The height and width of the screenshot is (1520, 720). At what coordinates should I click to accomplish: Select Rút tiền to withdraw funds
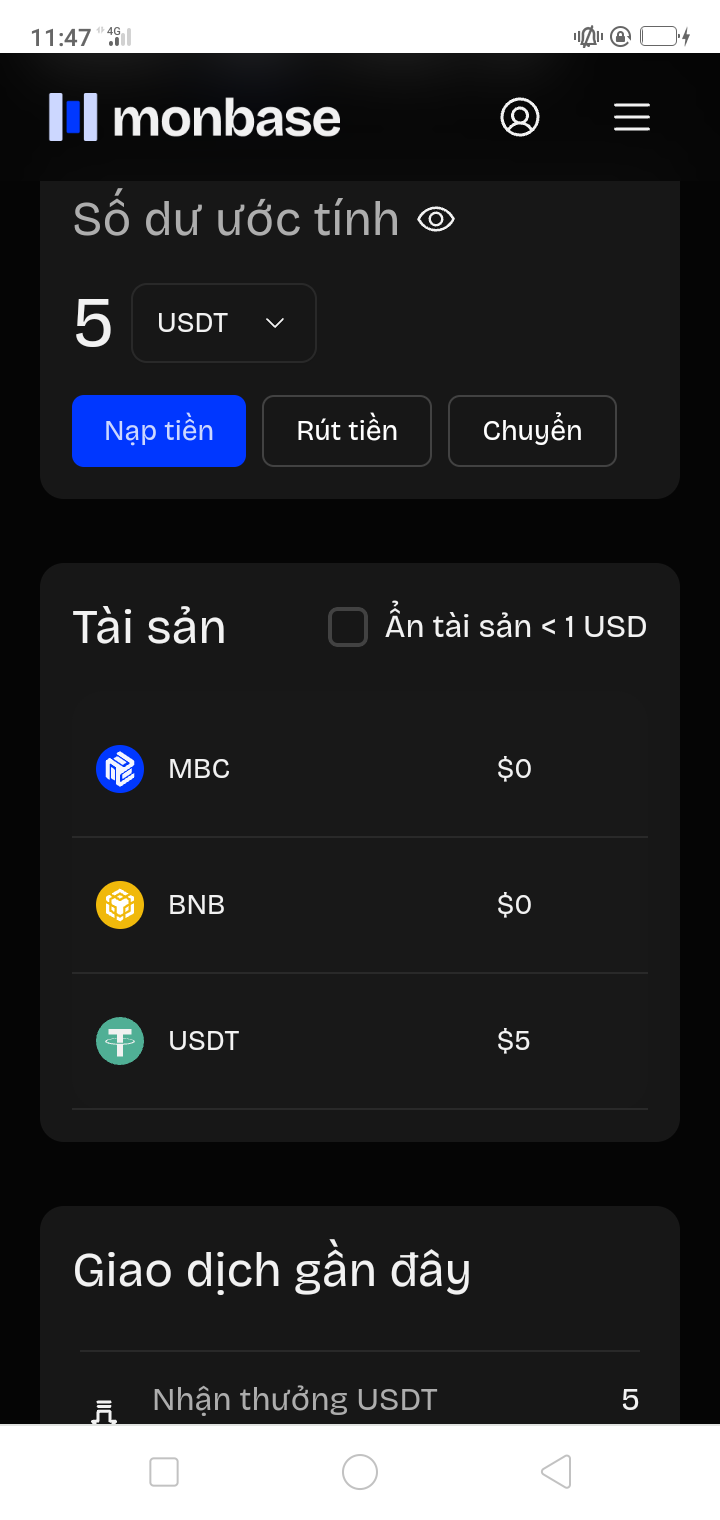pos(347,431)
